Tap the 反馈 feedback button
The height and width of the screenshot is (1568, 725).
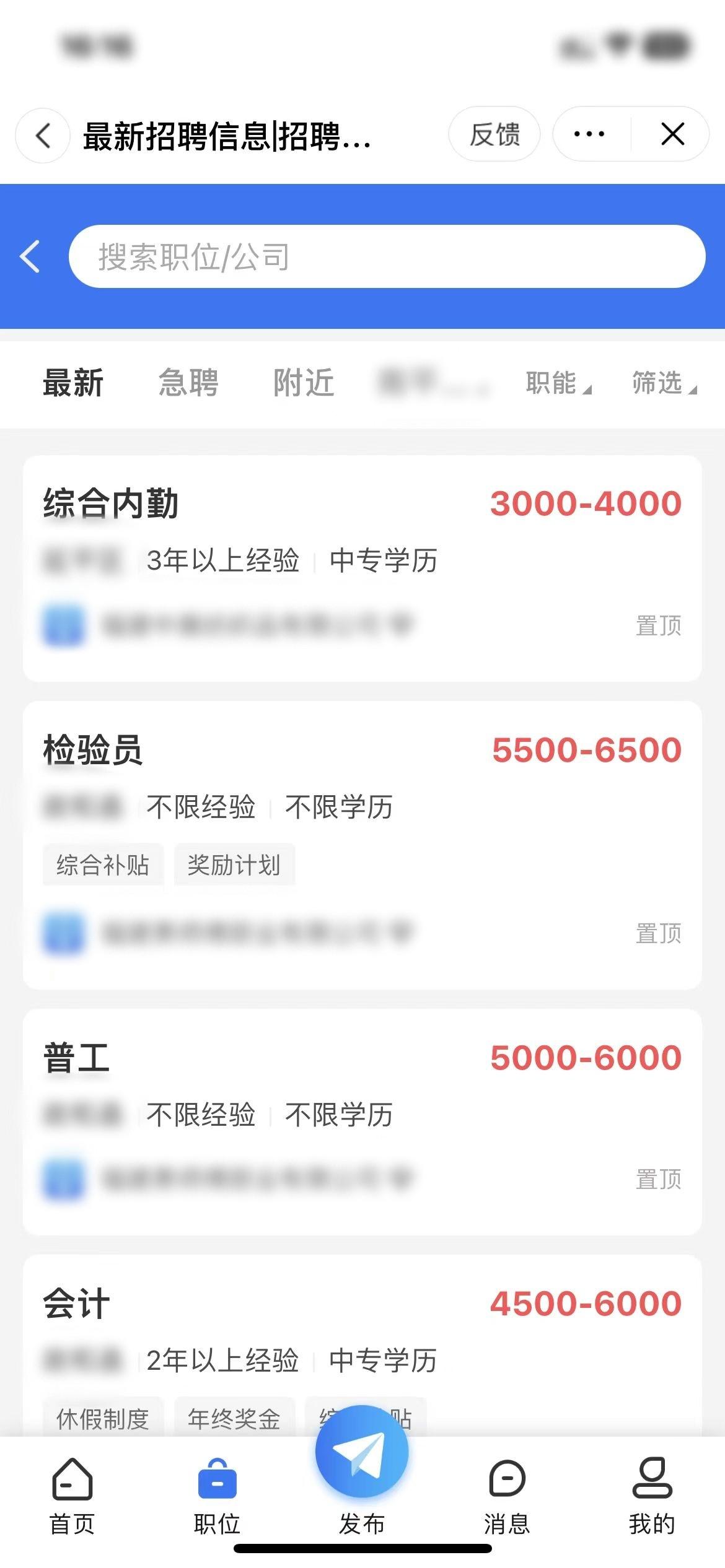494,134
